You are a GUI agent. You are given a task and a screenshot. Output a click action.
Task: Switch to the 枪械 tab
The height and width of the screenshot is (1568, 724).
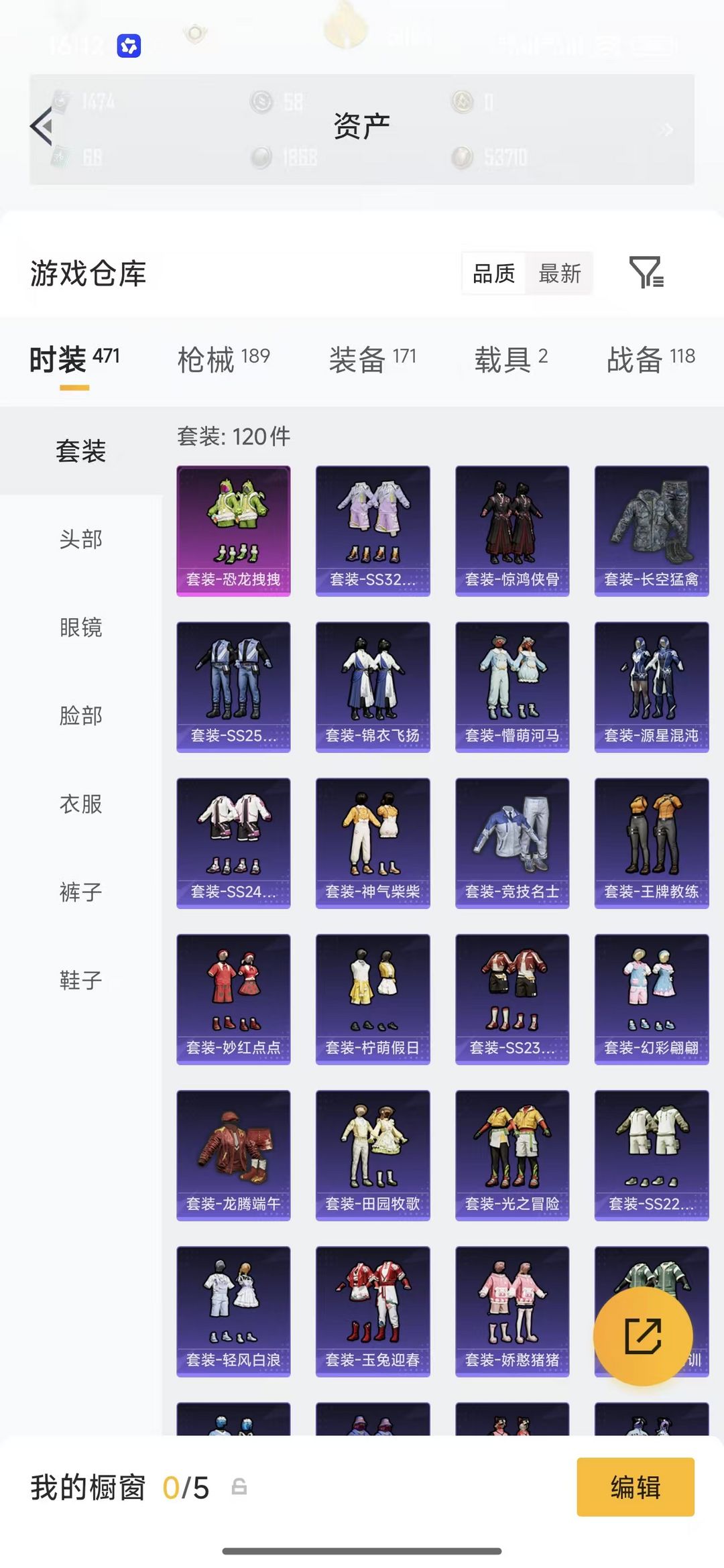click(x=223, y=359)
